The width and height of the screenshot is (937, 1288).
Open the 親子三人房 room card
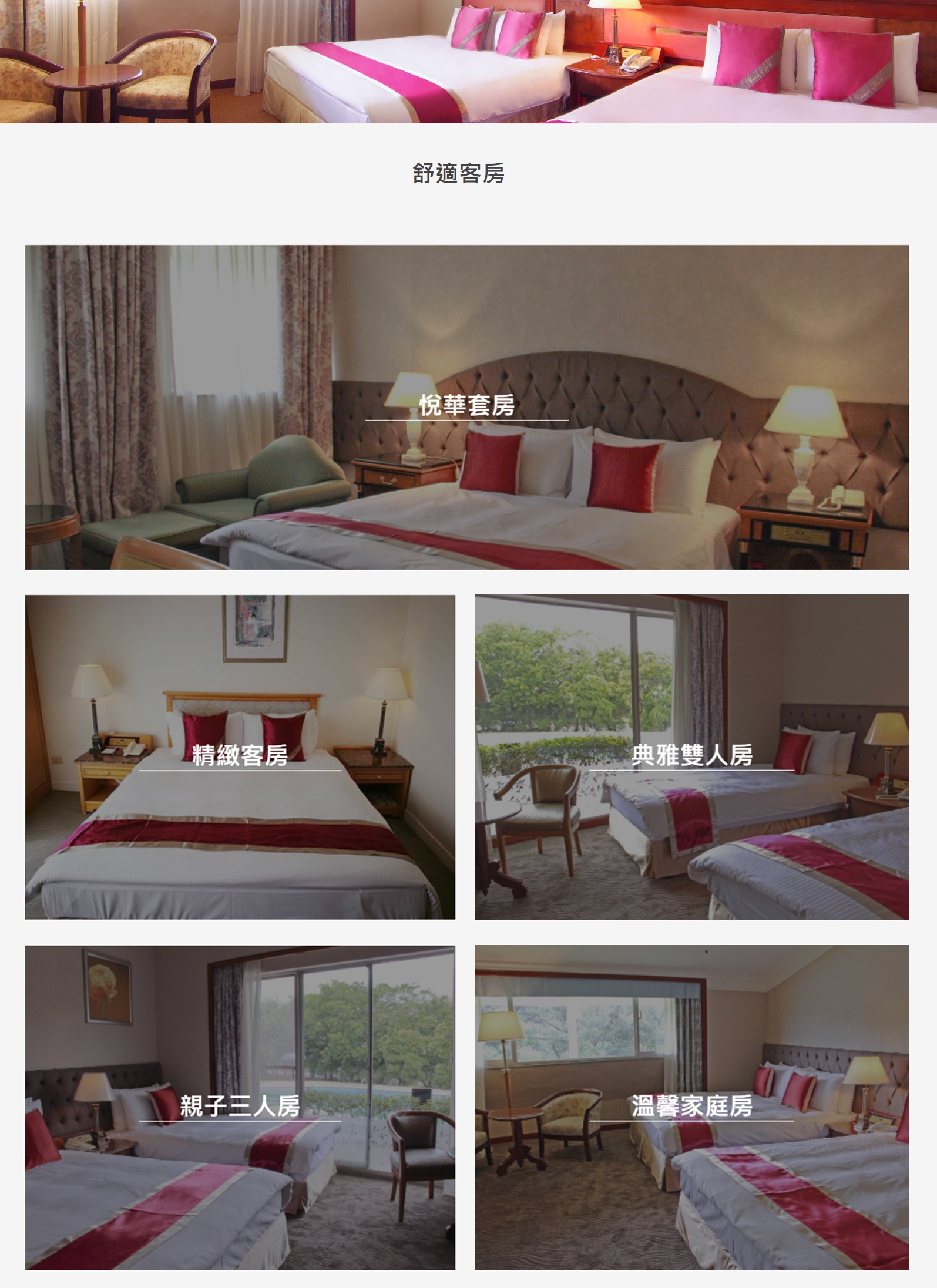pos(240,1107)
